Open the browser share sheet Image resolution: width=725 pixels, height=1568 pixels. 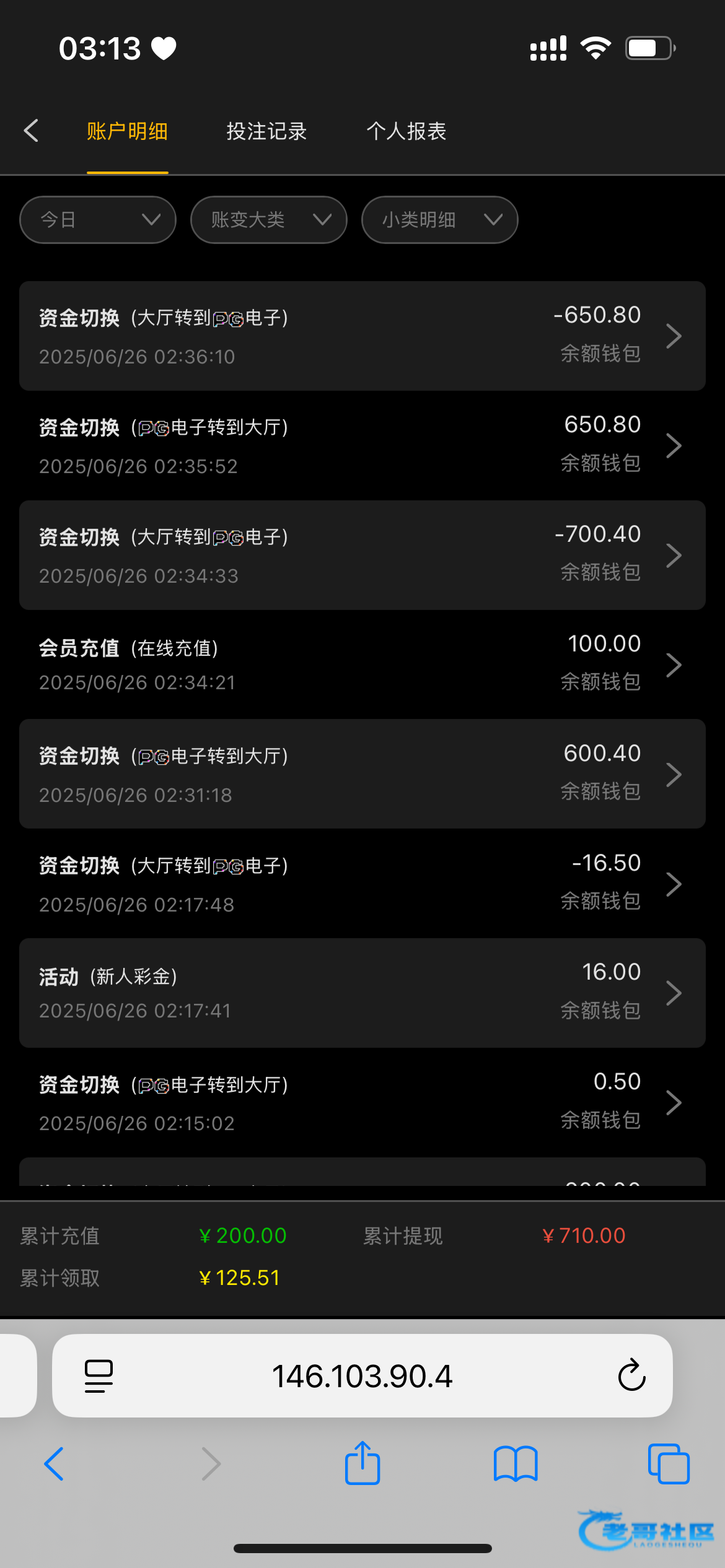[x=362, y=1464]
